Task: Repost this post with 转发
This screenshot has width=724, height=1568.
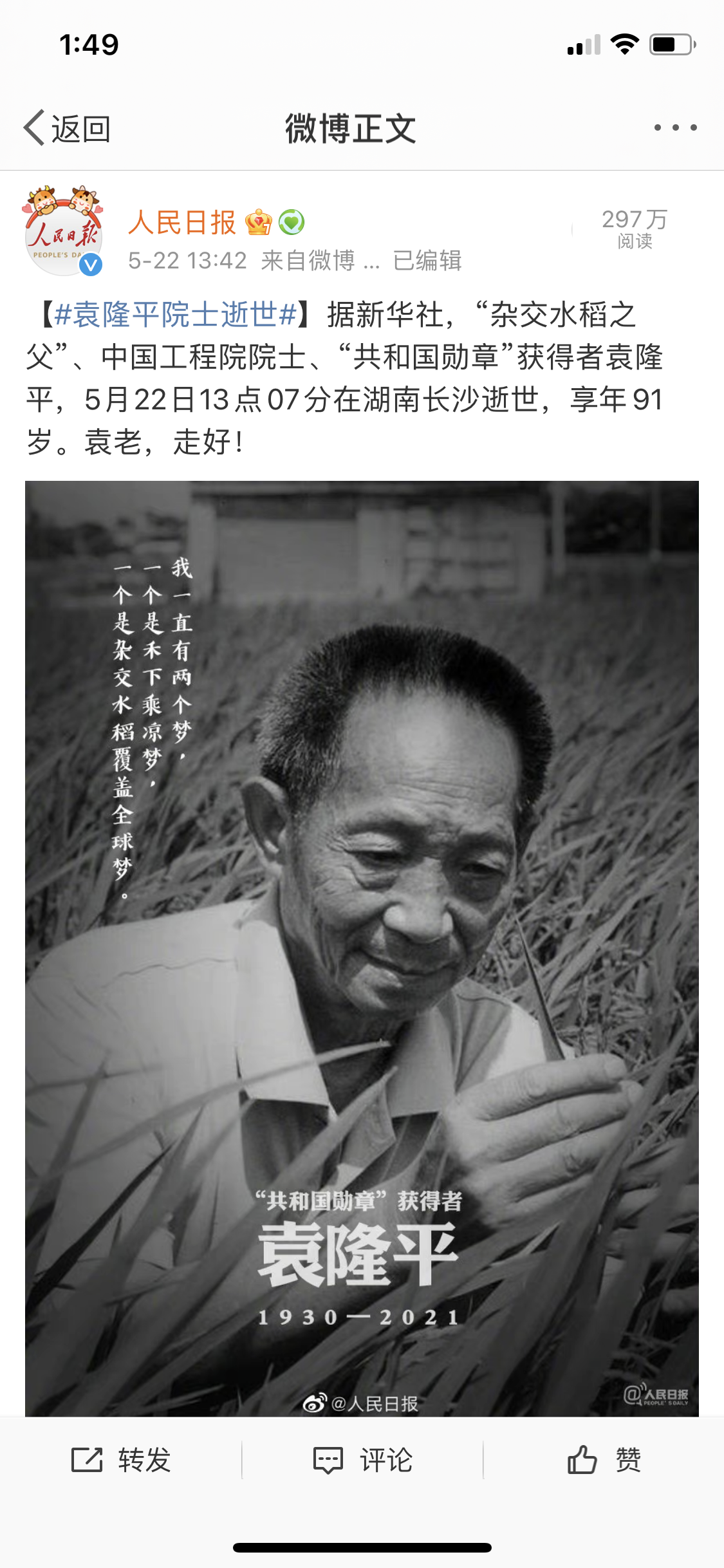Action: tap(121, 1460)
